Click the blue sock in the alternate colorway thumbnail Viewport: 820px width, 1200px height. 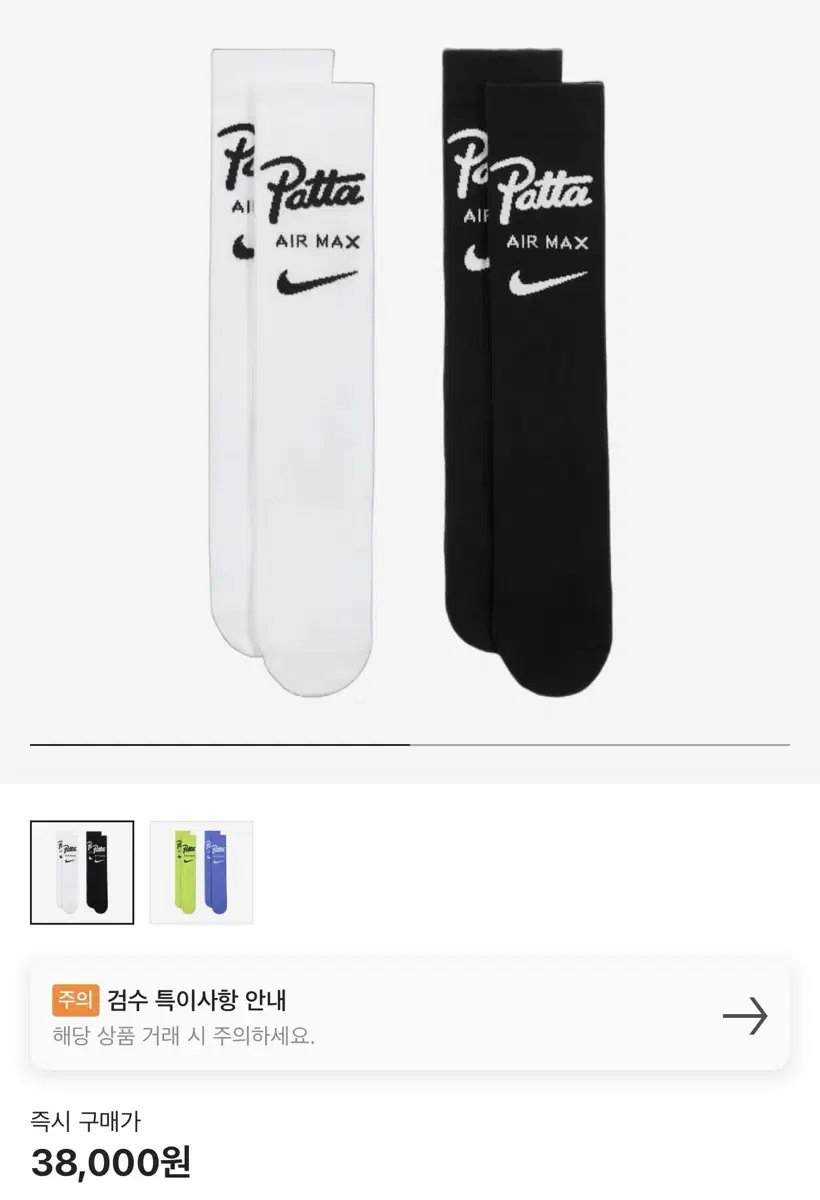tap(216, 868)
